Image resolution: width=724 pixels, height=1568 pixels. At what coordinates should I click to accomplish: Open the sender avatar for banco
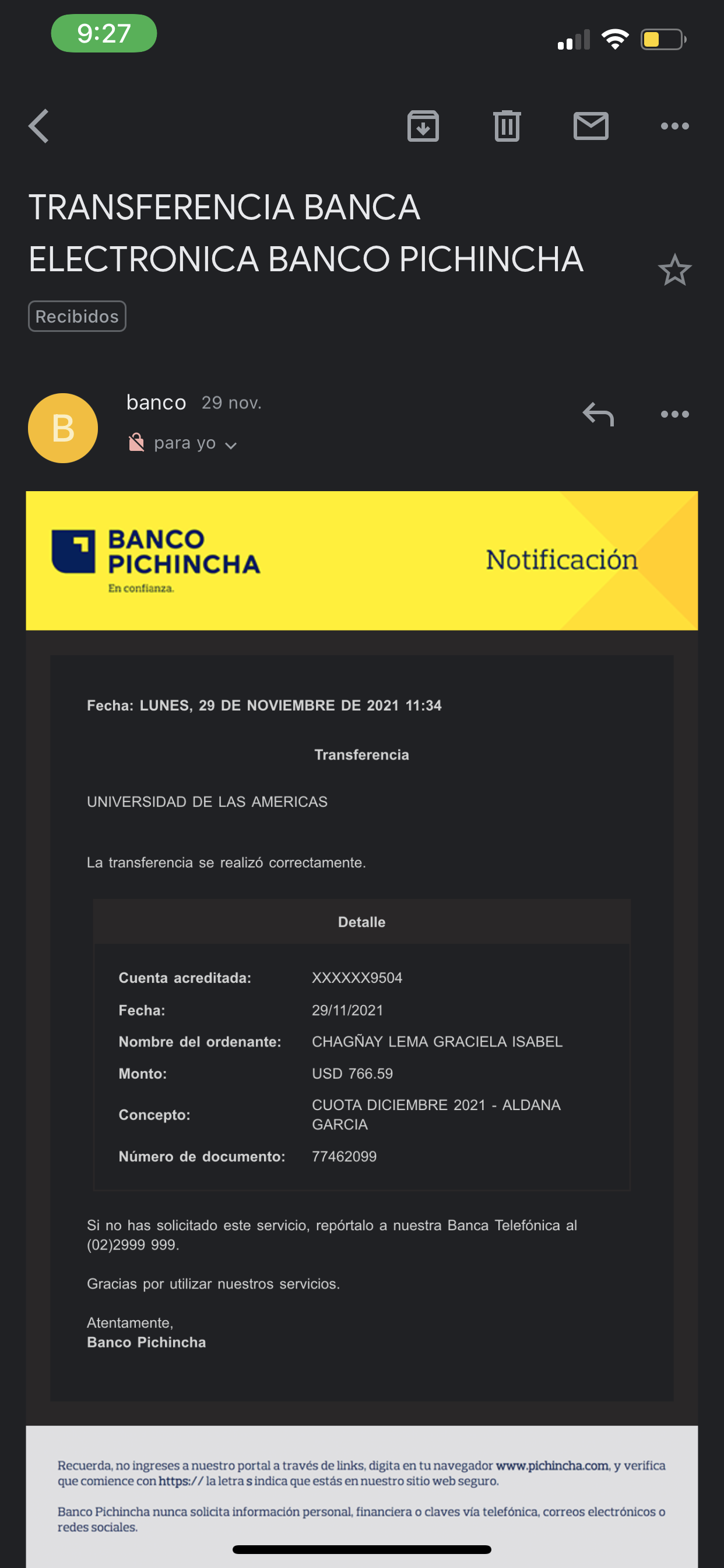tap(64, 428)
